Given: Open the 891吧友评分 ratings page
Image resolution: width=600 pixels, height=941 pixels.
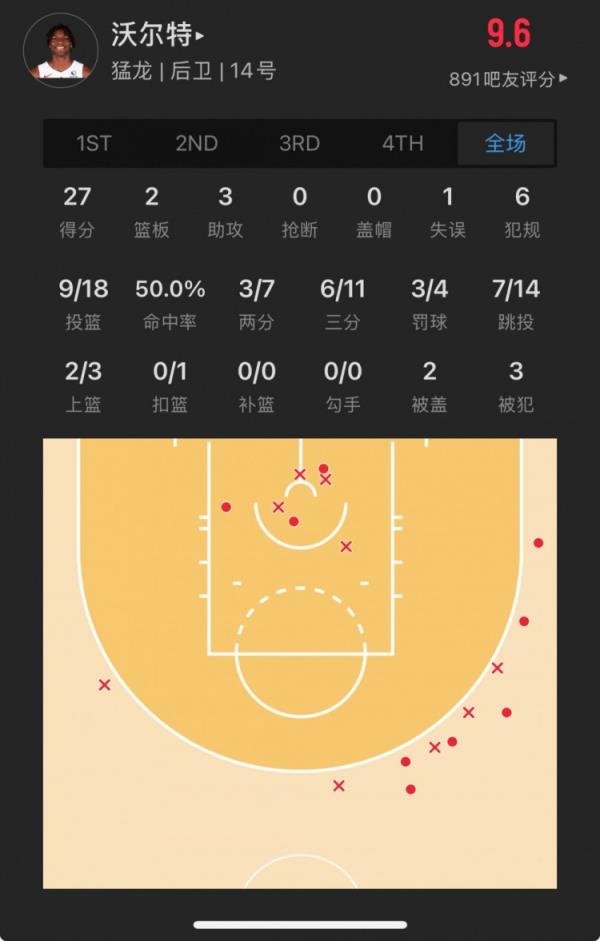Looking at the screenshot, I should [507, 78].
